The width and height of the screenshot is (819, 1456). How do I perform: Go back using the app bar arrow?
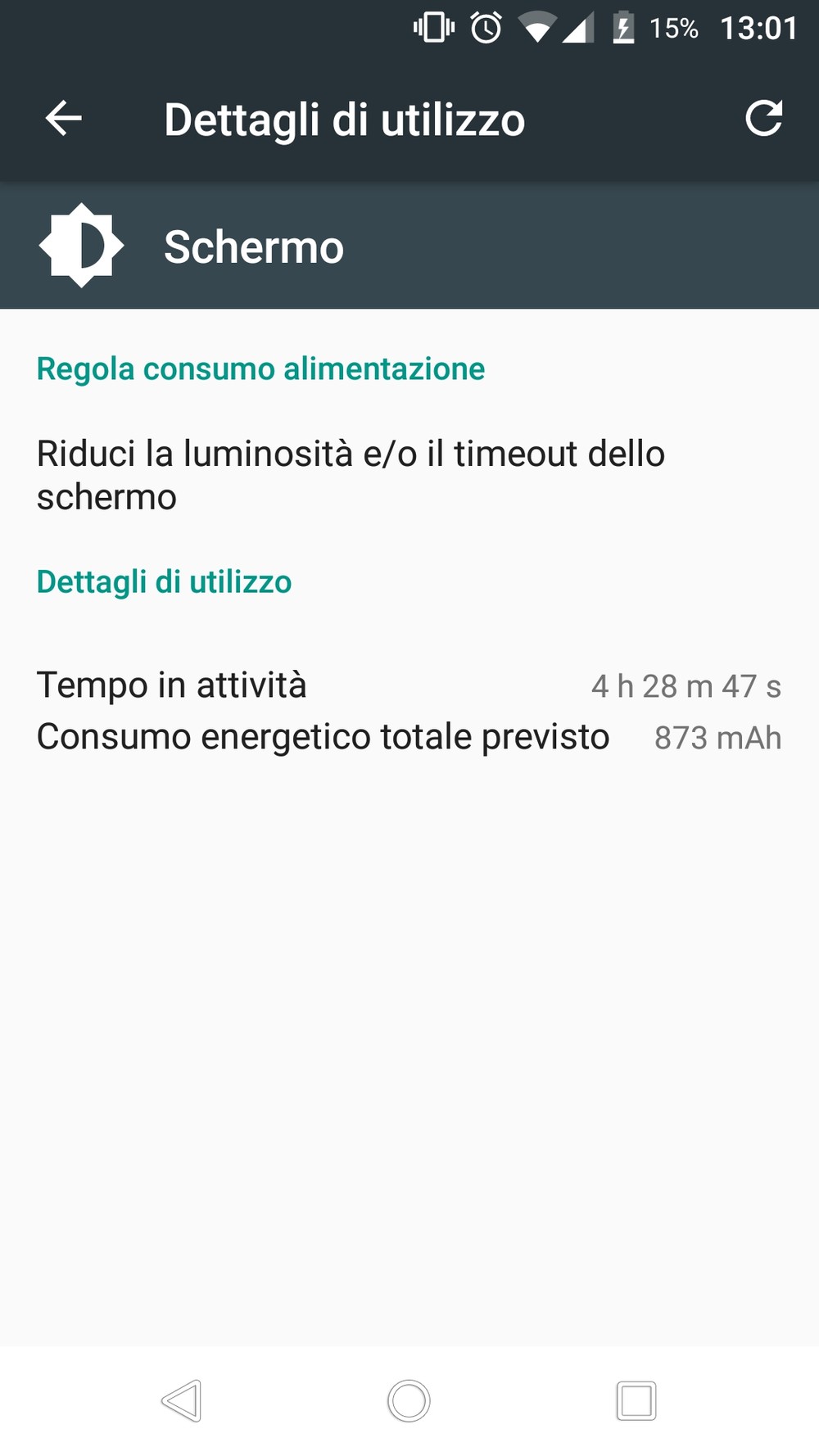tap(63, 120)
